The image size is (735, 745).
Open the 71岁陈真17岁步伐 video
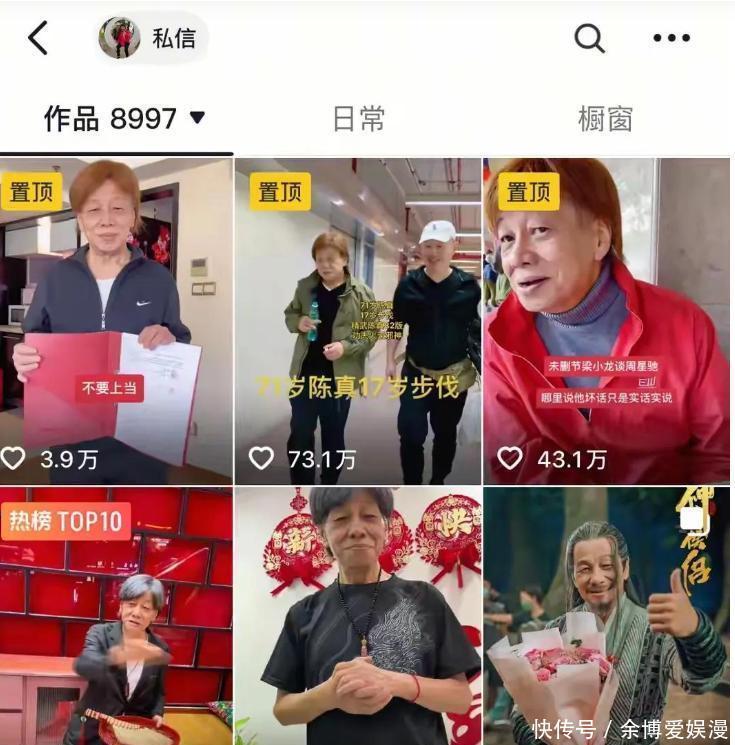(358, 320)
